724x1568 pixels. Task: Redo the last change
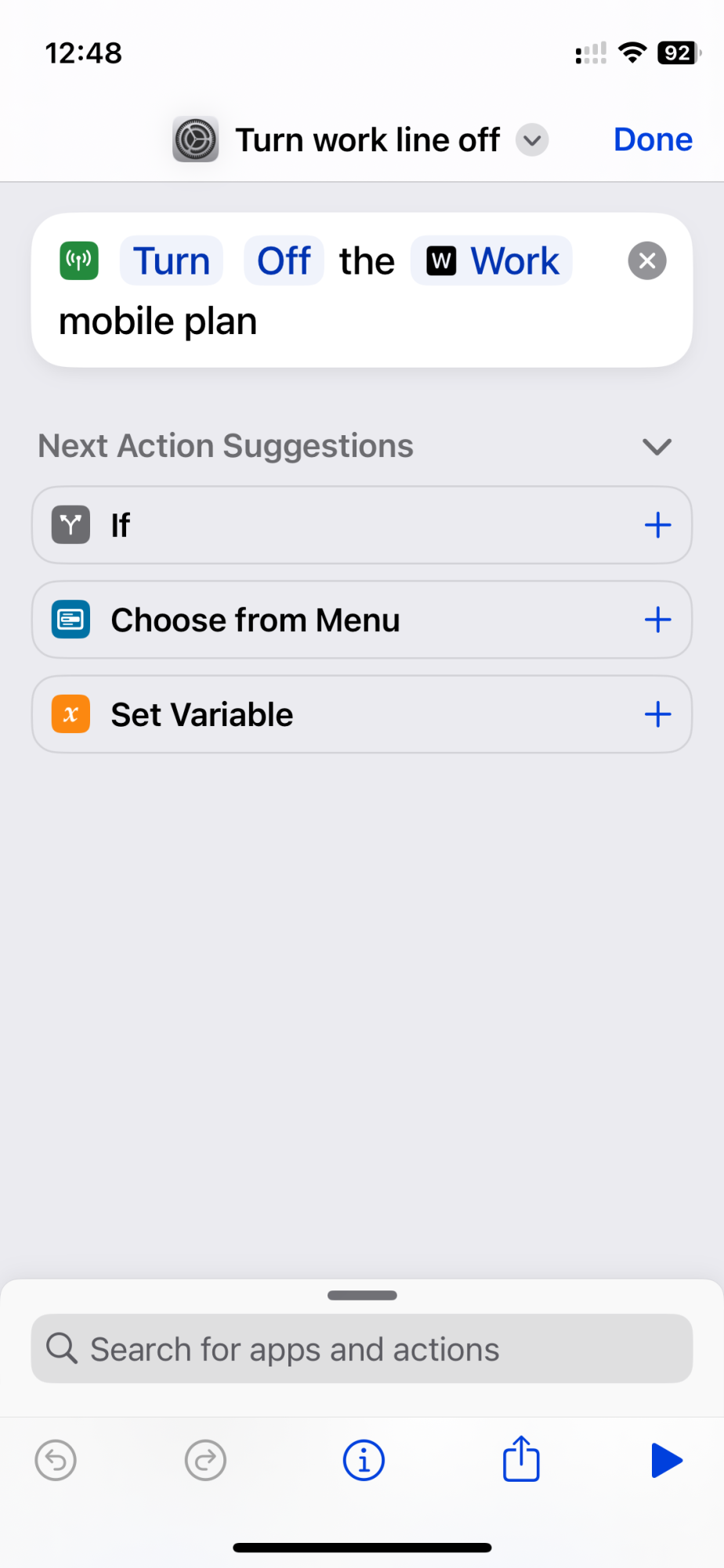pos(205,1461)
